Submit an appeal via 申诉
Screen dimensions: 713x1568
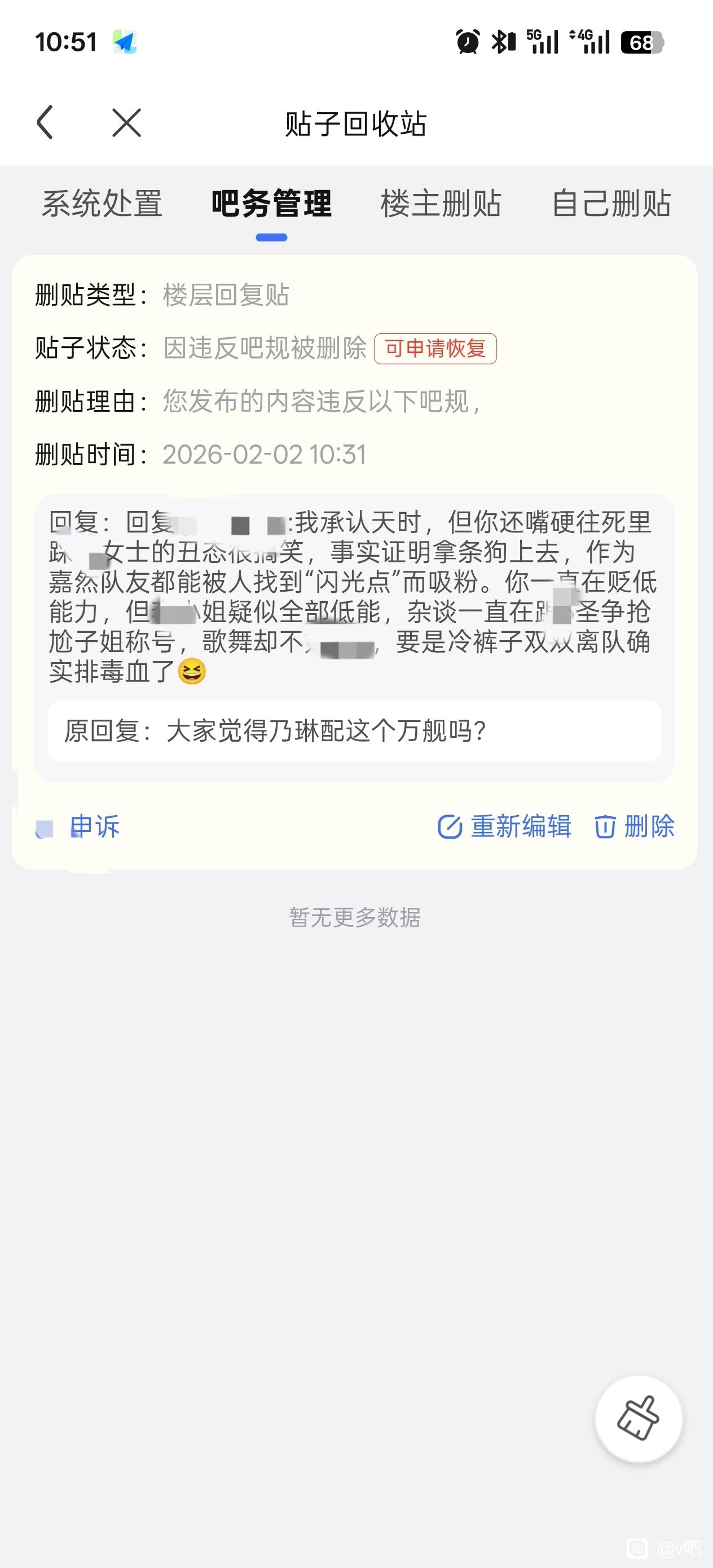[x=78, y=827]
